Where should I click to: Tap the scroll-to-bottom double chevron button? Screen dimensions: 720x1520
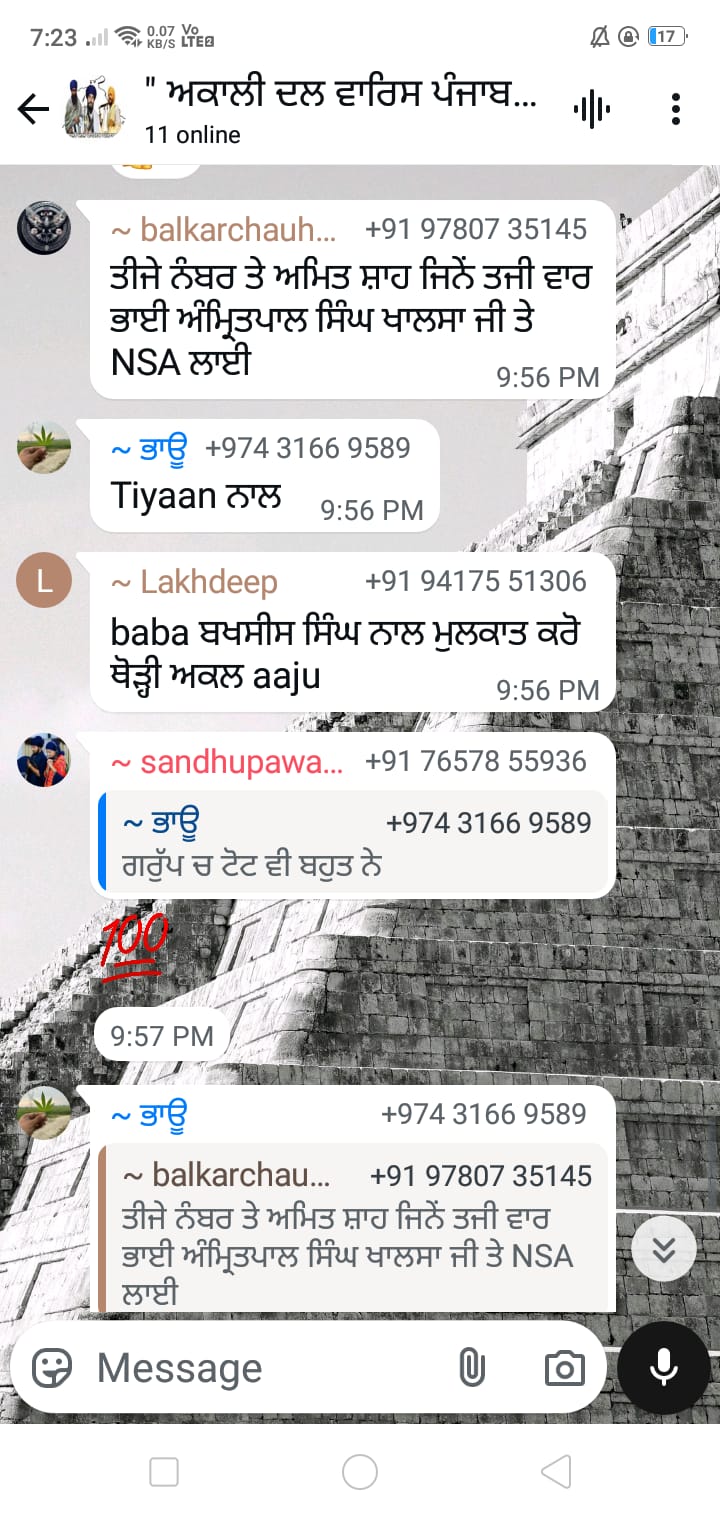664,1250
